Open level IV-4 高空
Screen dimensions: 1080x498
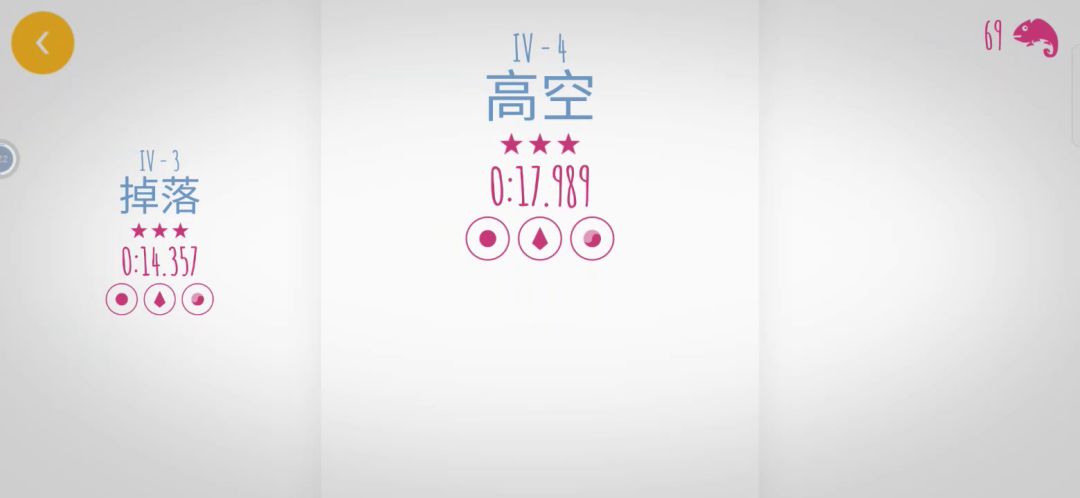pyautogui.click(x=540, y=98)
